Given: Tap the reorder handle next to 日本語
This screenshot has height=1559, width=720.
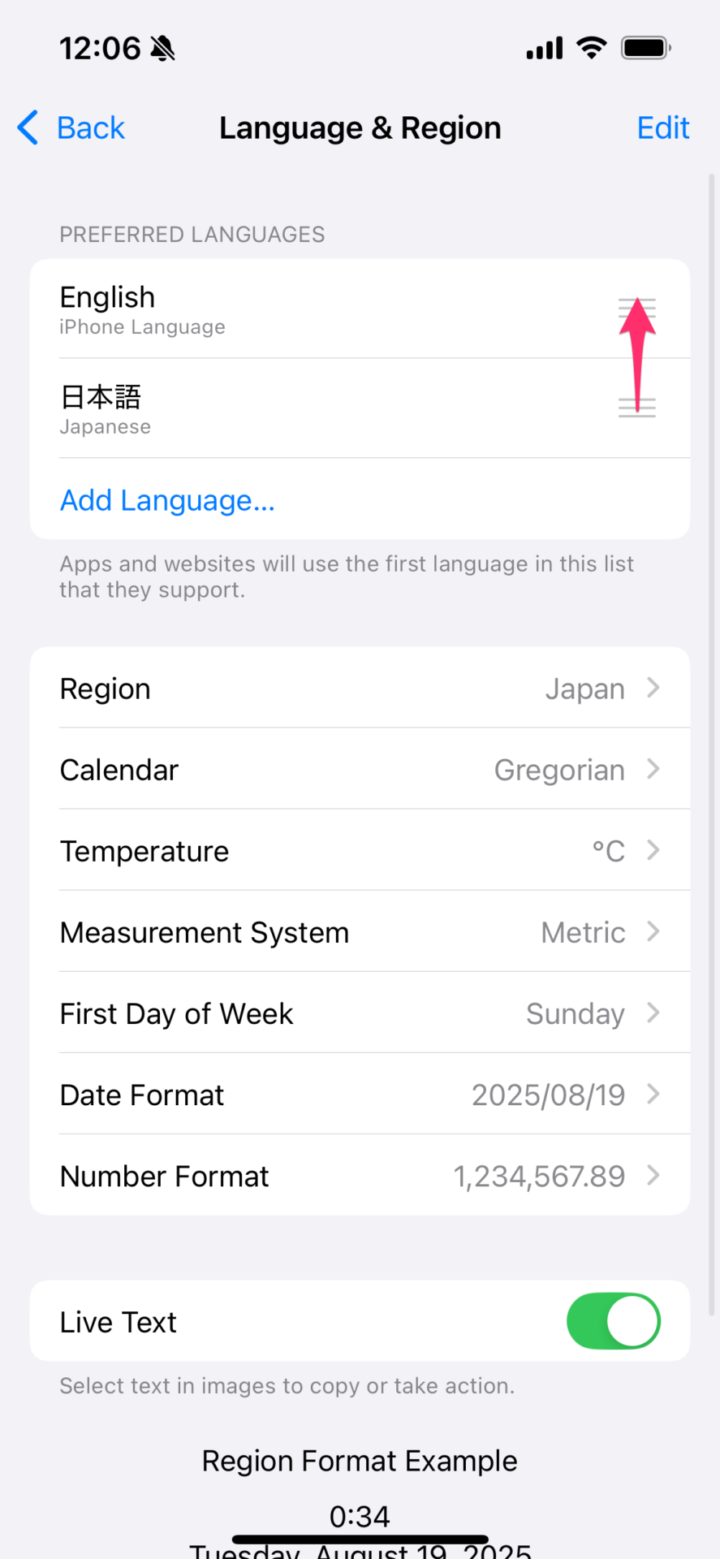Looking at the screenshot, I should pyautogui.click(x=637, y=408).
